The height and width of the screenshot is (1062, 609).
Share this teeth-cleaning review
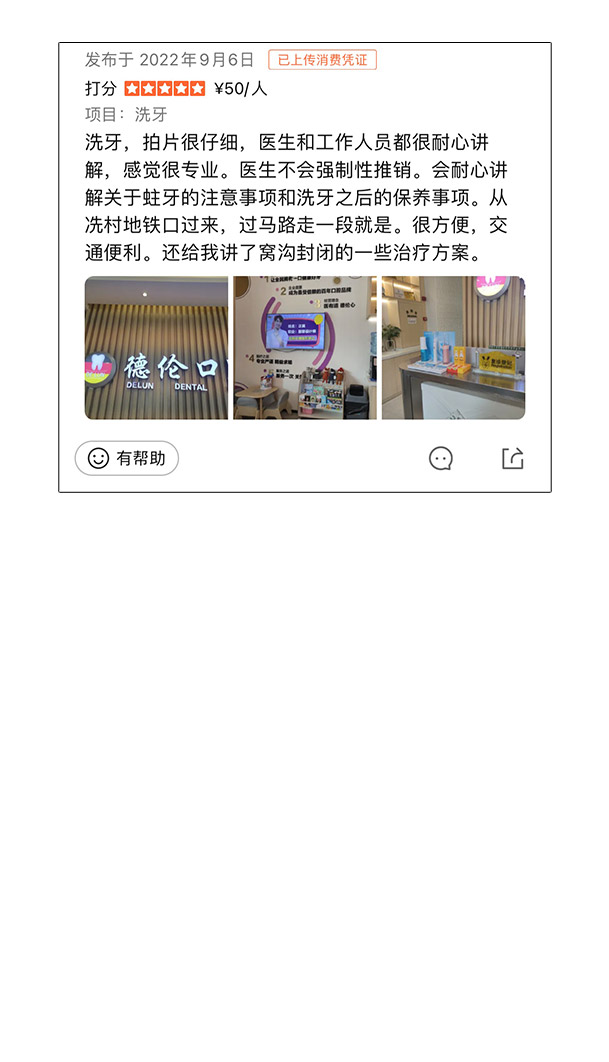click(x=512, y=458)
